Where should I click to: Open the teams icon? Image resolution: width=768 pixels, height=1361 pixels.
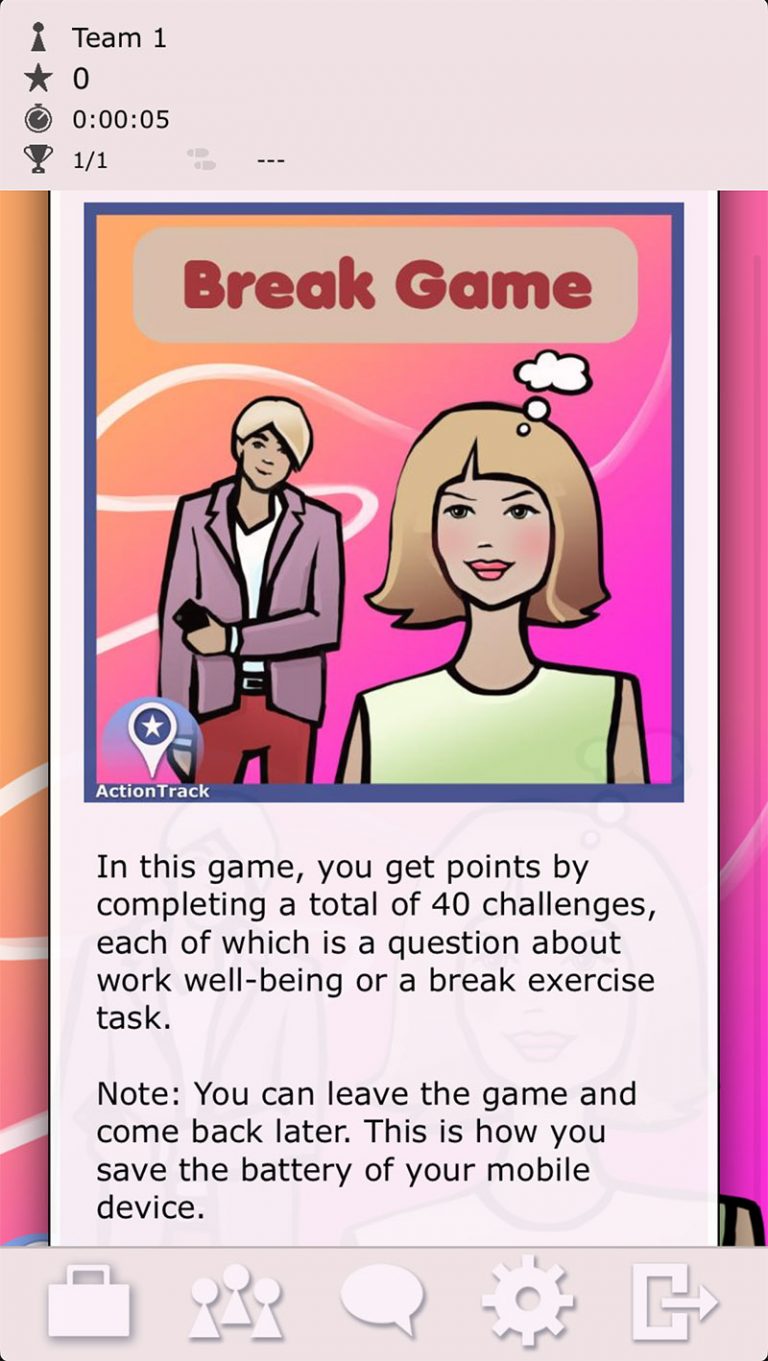click(x=236, y=1301)
